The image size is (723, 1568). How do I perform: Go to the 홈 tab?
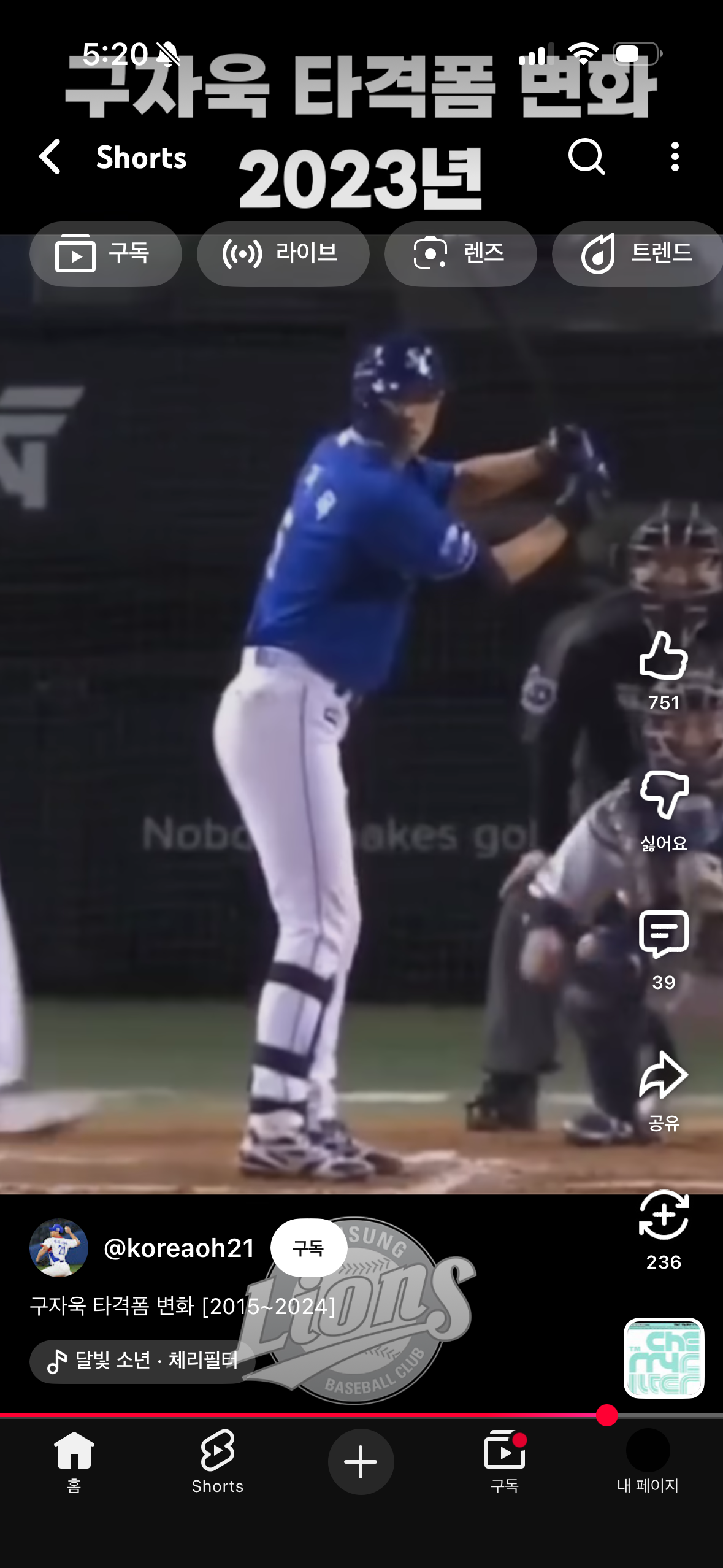(x=74, y=1461)
